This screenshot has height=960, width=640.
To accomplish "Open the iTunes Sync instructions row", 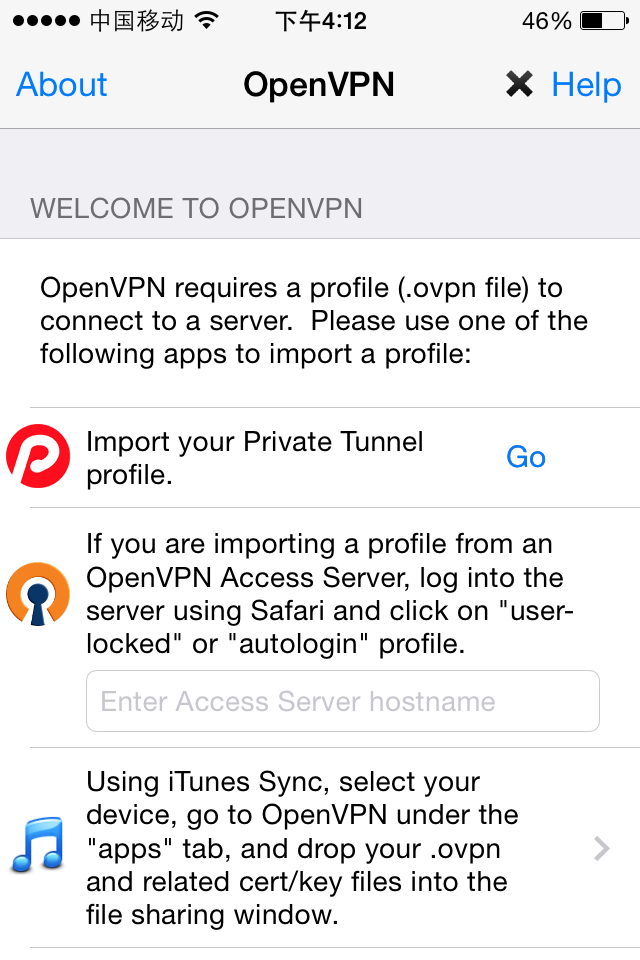I will click(320, 848).
